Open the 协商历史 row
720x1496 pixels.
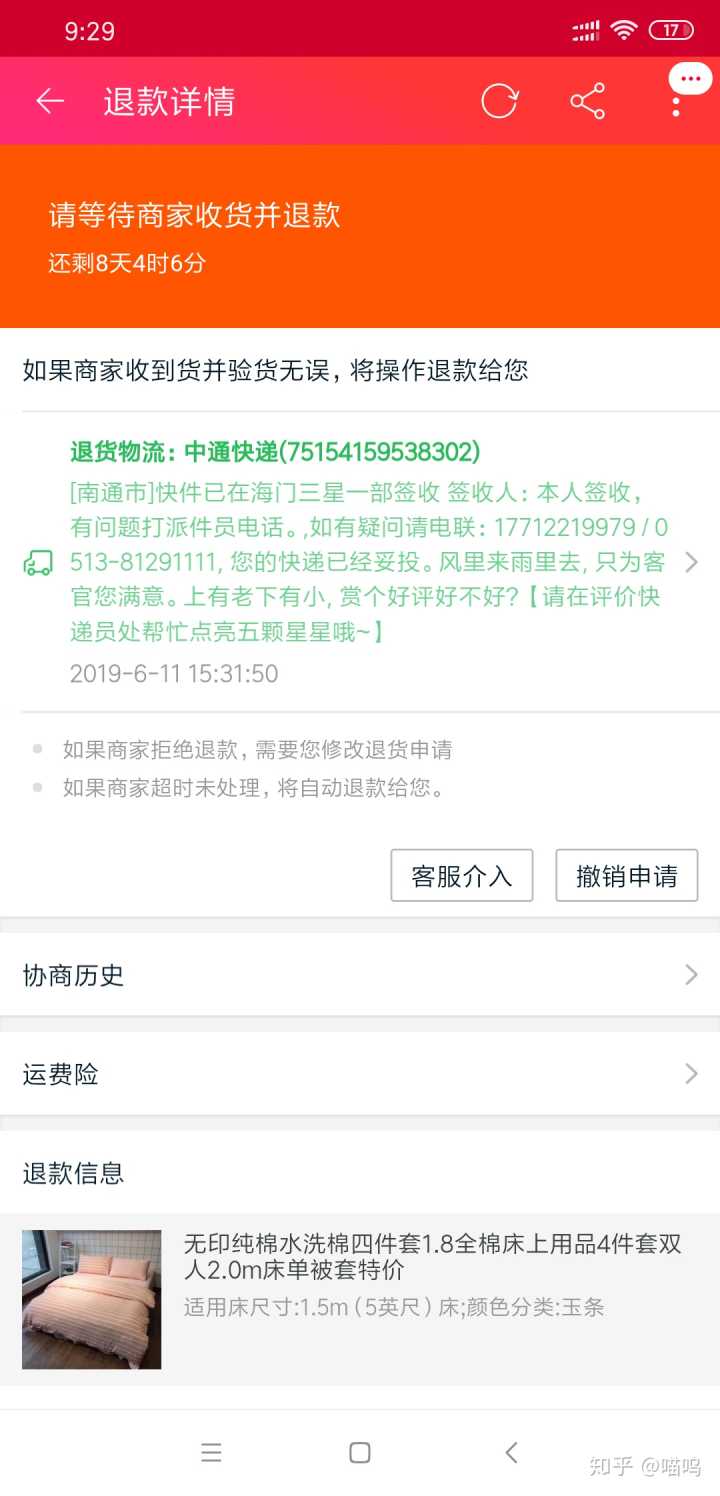click(x=360, y=975)
